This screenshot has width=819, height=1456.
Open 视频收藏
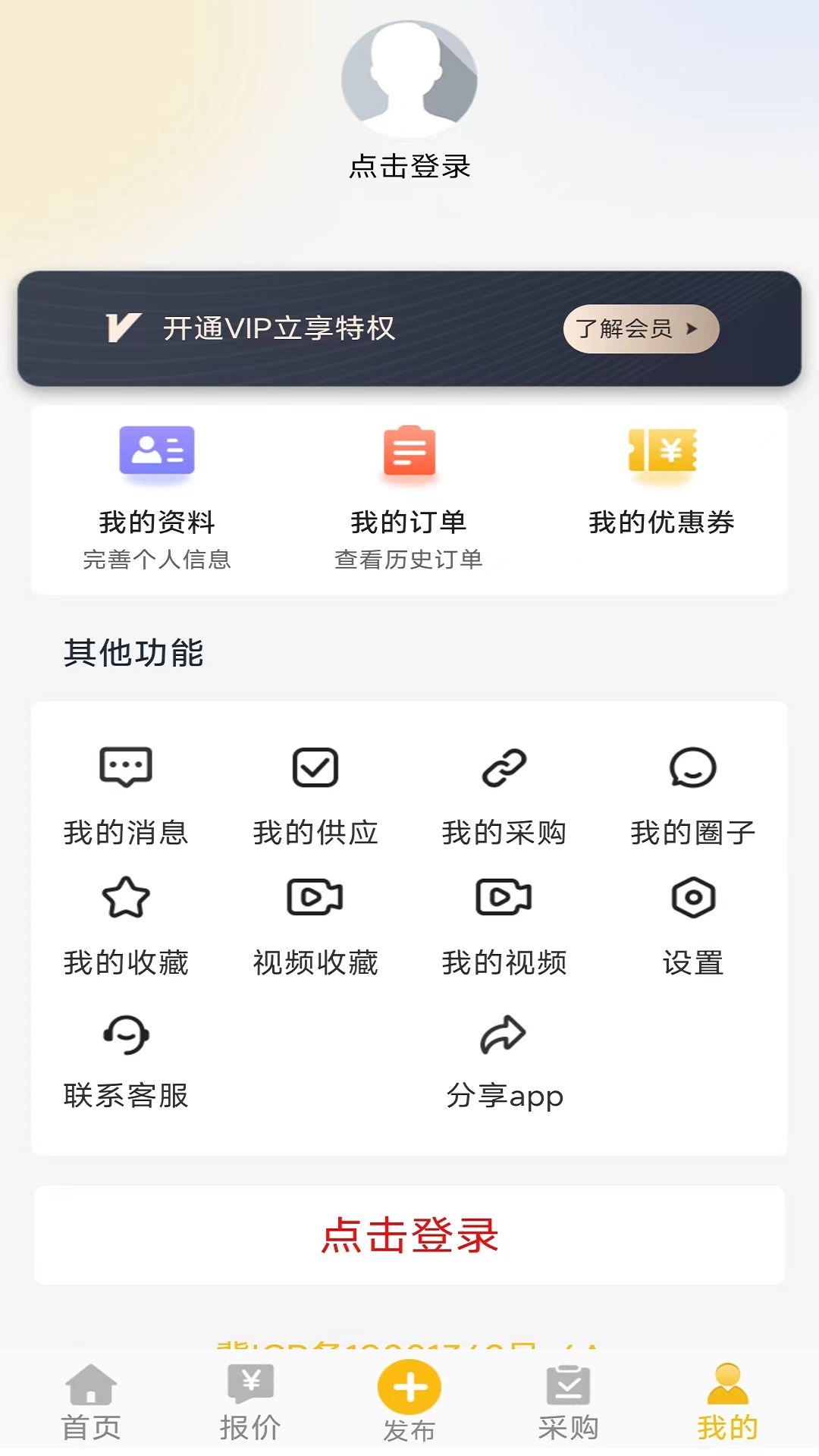[x=315, y=926]
